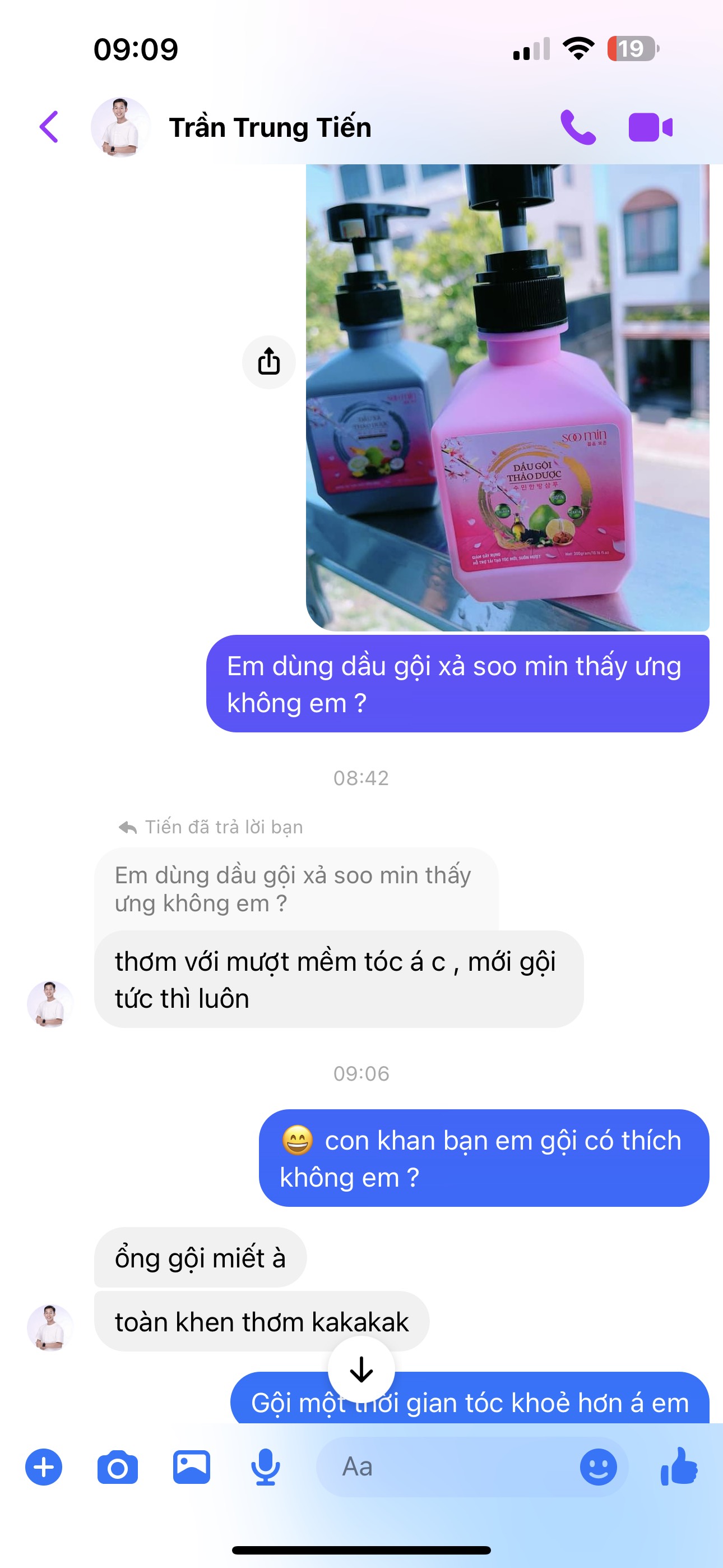Send a thumbs-up like
The image size is (723, 1568).
[679, 1466]
